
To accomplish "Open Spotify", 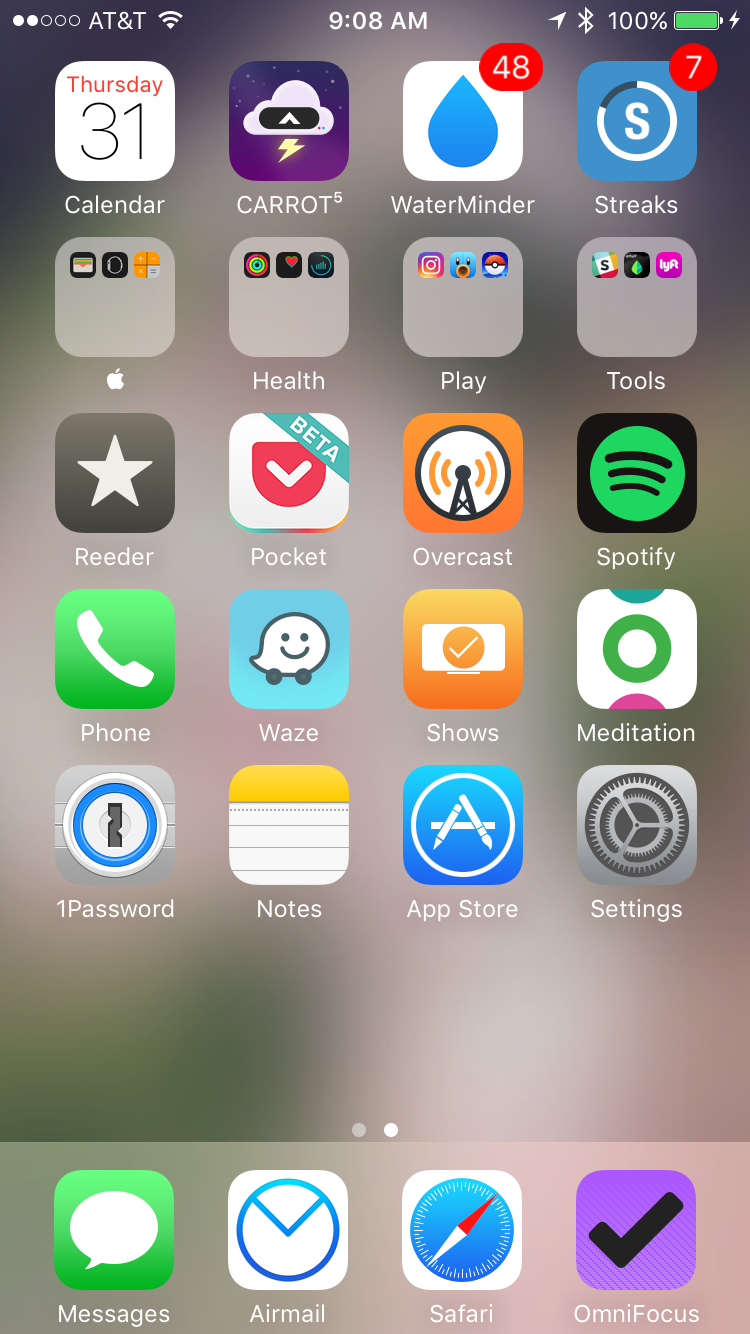I will tap(637, 473).
